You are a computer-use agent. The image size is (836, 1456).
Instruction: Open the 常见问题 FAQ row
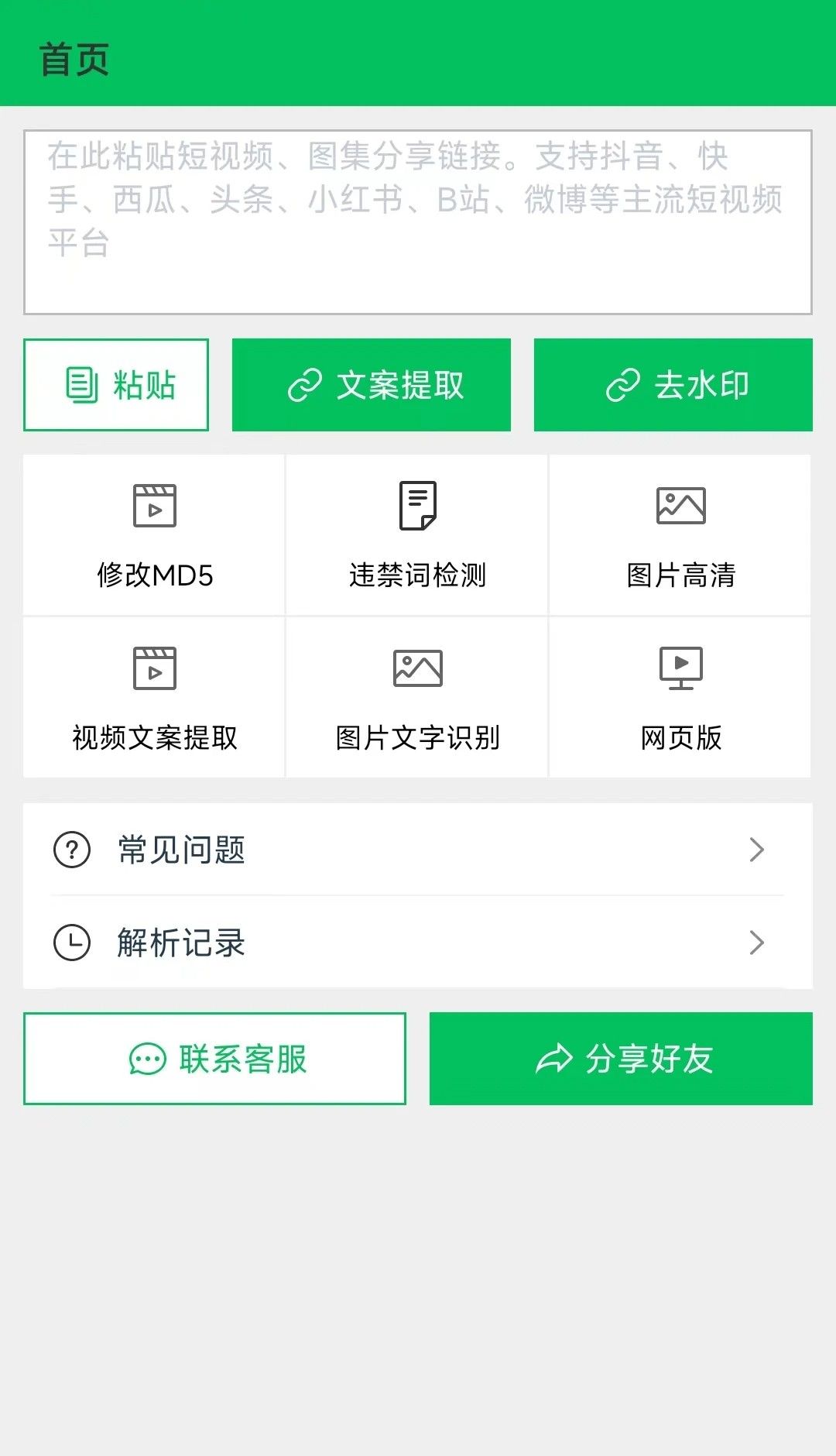point(418,850)
